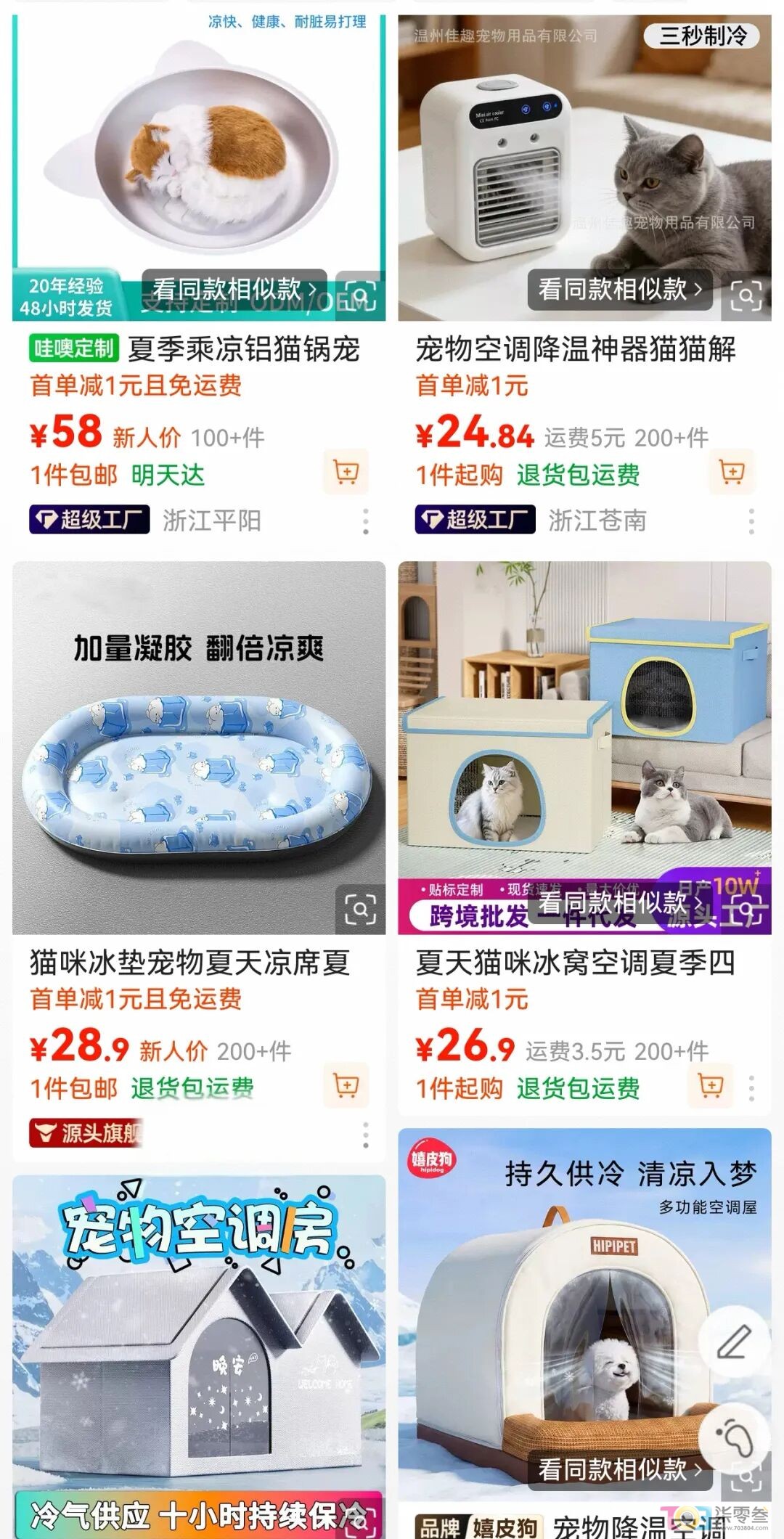Viewport: 784px width, 1539px height.
Task: Tap 看同款相似款 on the cat ice nest image
Action: click(x=620, y=902)
